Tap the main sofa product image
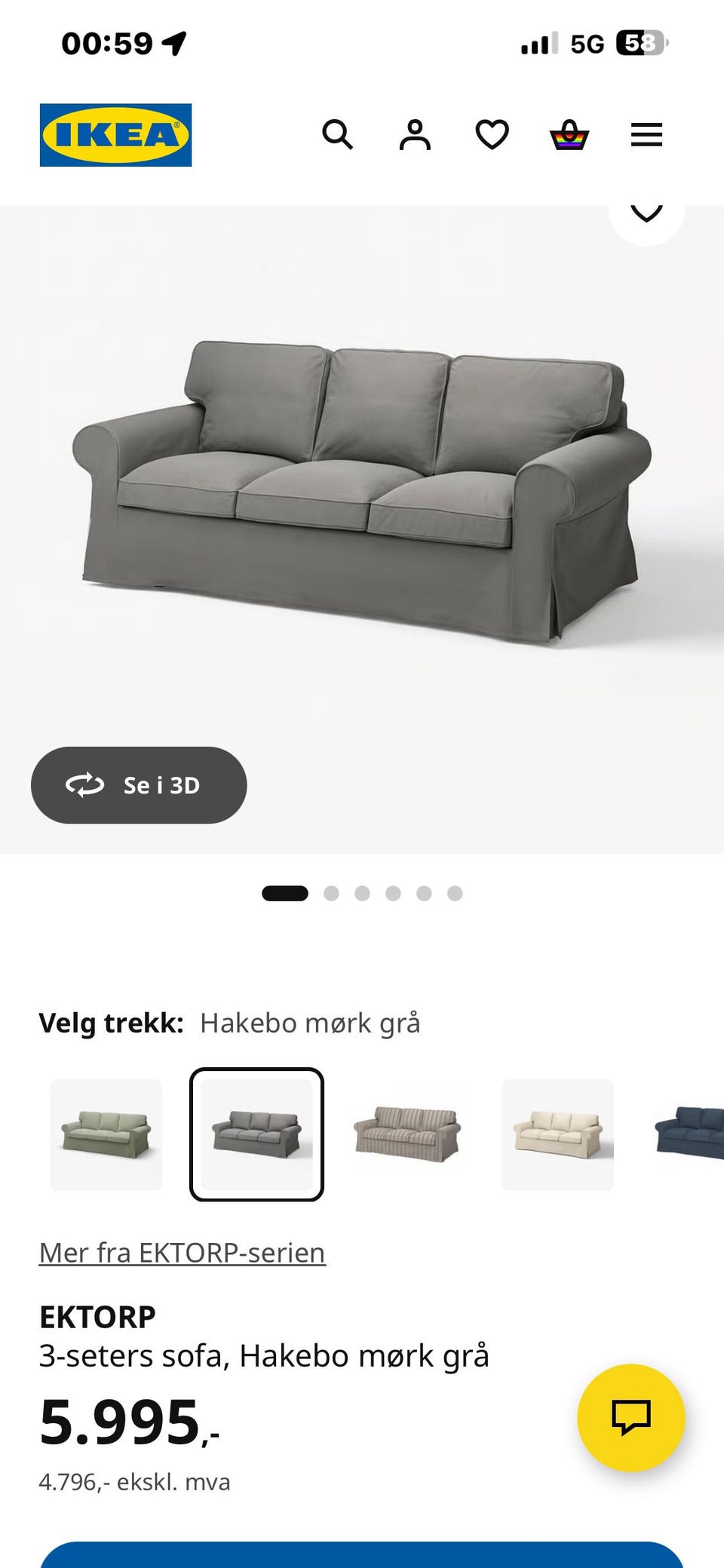The height and width of the screenshot is (1568, 724). point(362,490)
